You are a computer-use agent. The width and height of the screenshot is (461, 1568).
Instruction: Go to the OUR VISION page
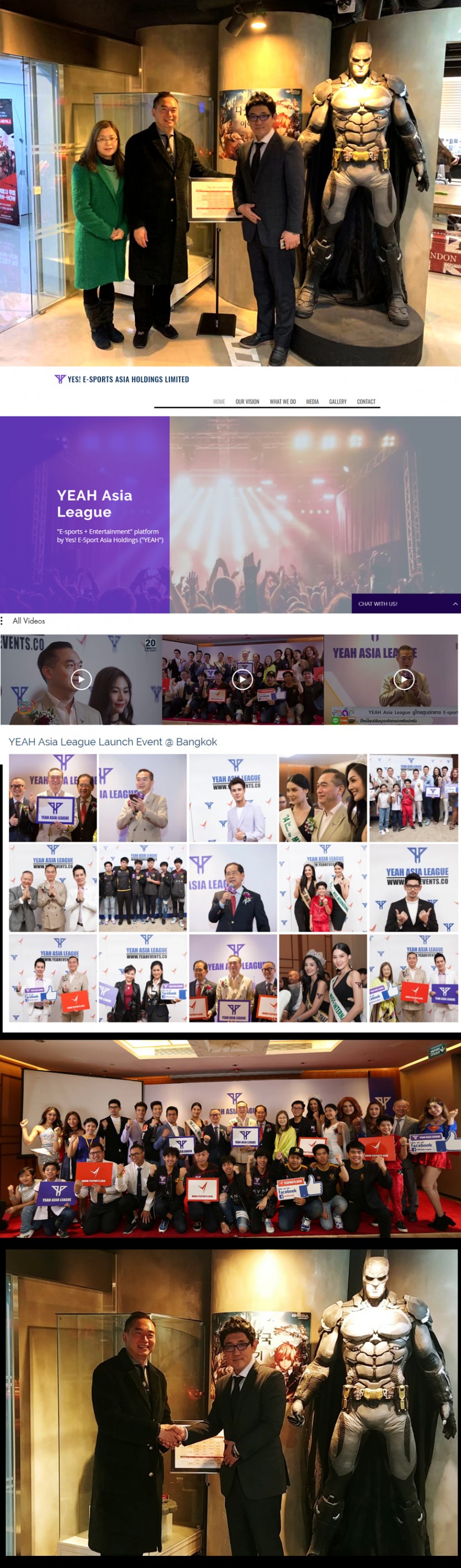click(247, 402)
